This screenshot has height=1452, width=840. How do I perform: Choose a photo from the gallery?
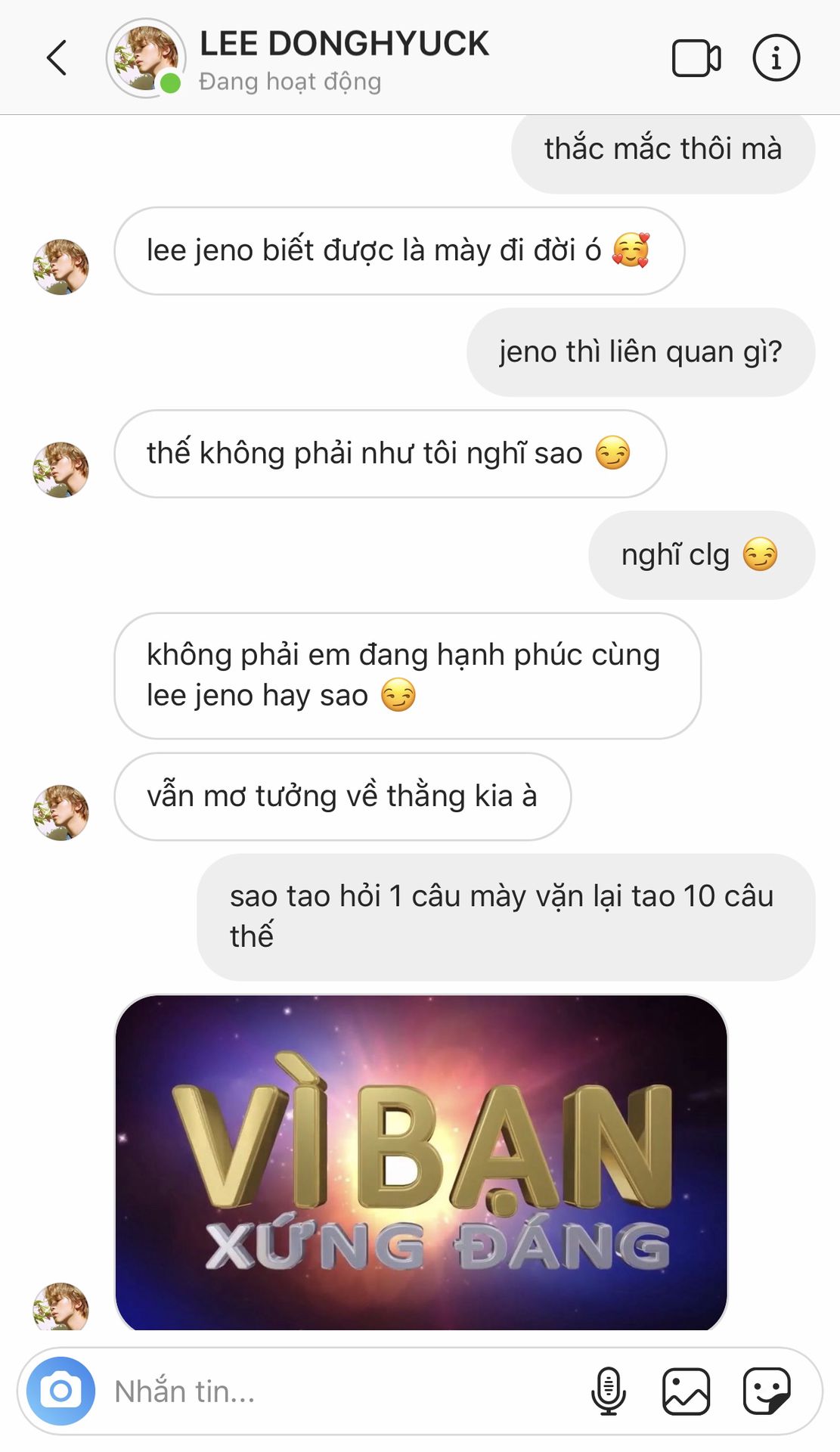tap(687, 1391)
